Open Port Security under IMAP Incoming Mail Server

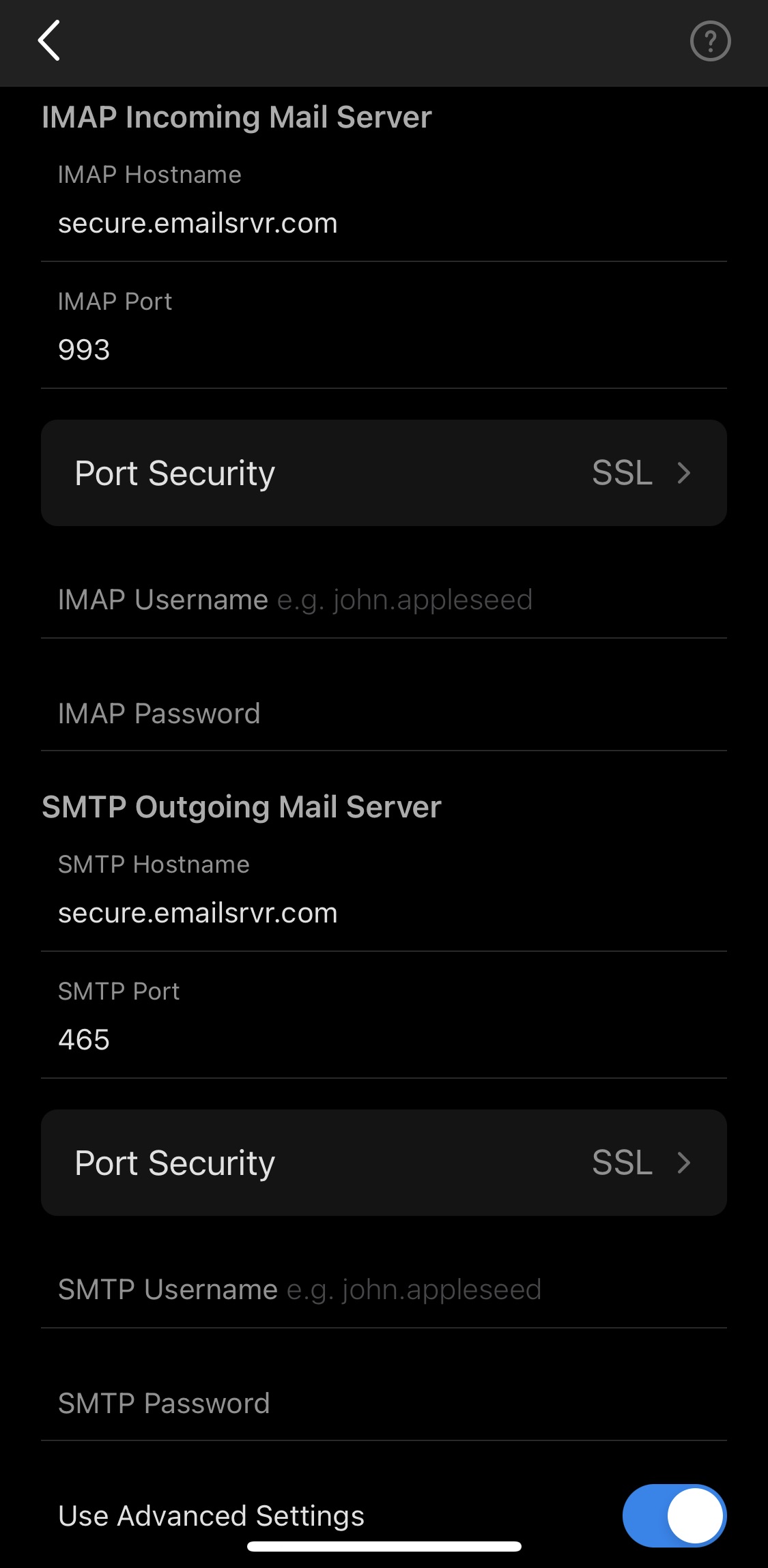[384, 473]
